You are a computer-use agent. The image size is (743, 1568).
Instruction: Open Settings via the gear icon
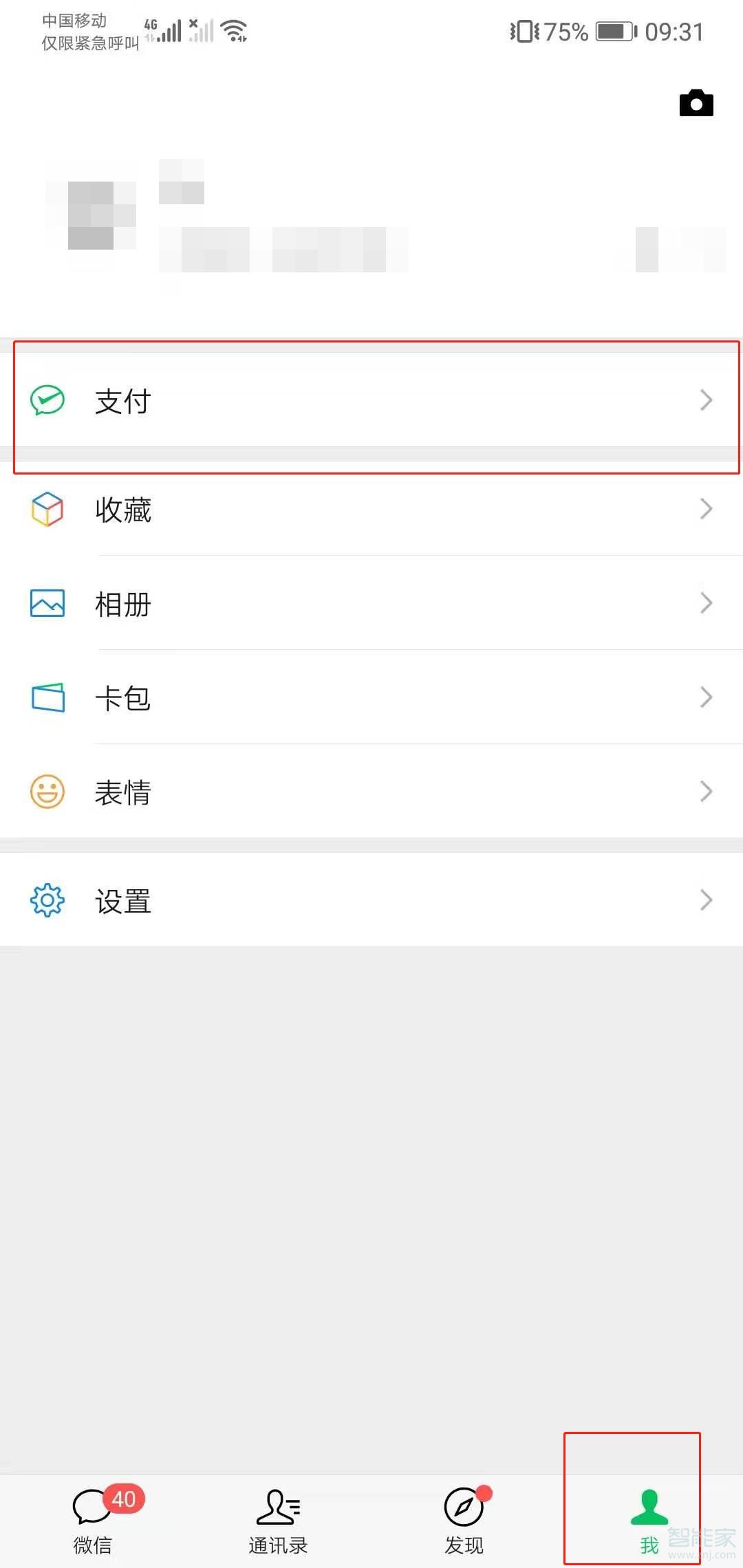46,900
